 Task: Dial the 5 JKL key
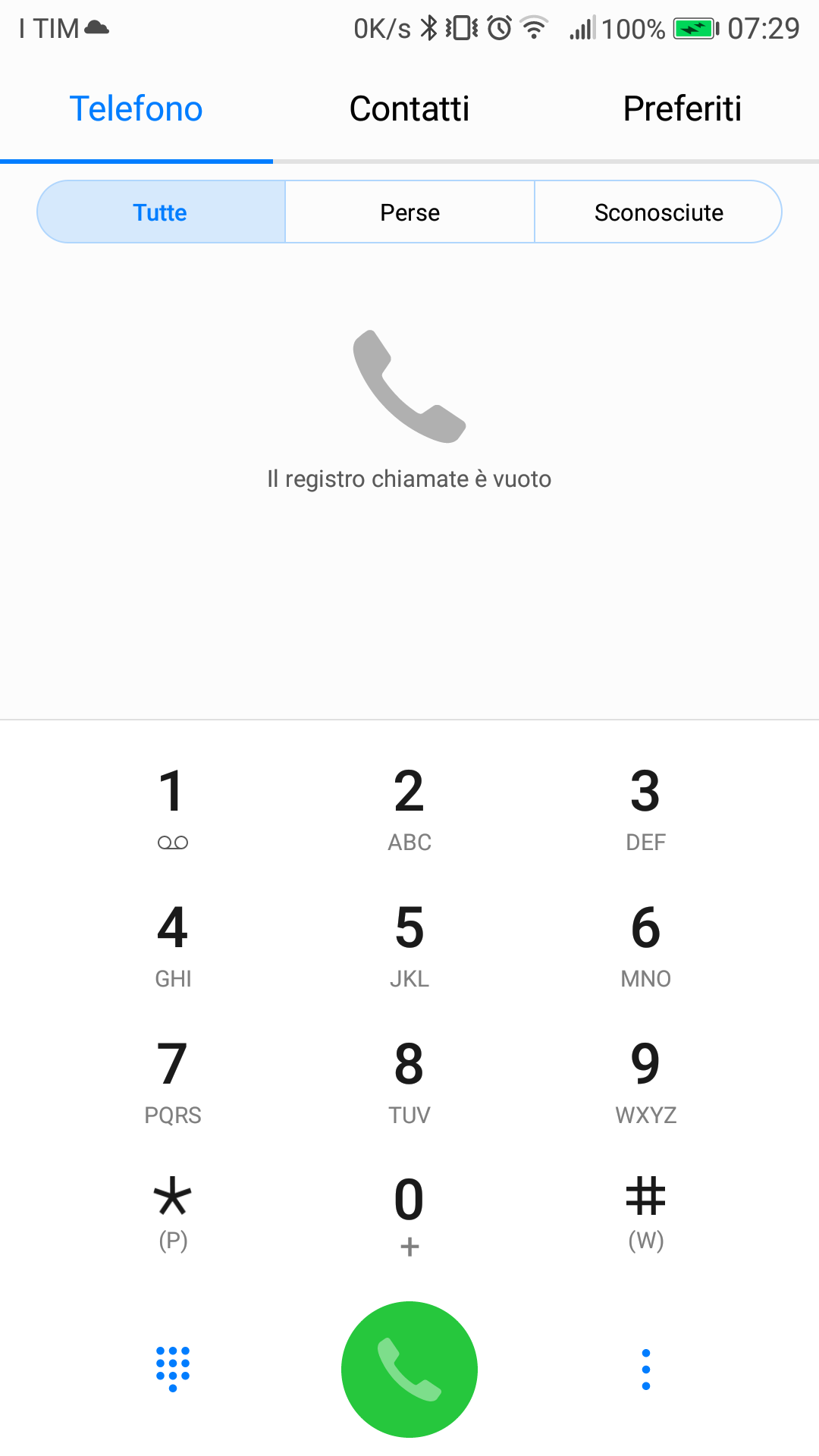409,945
